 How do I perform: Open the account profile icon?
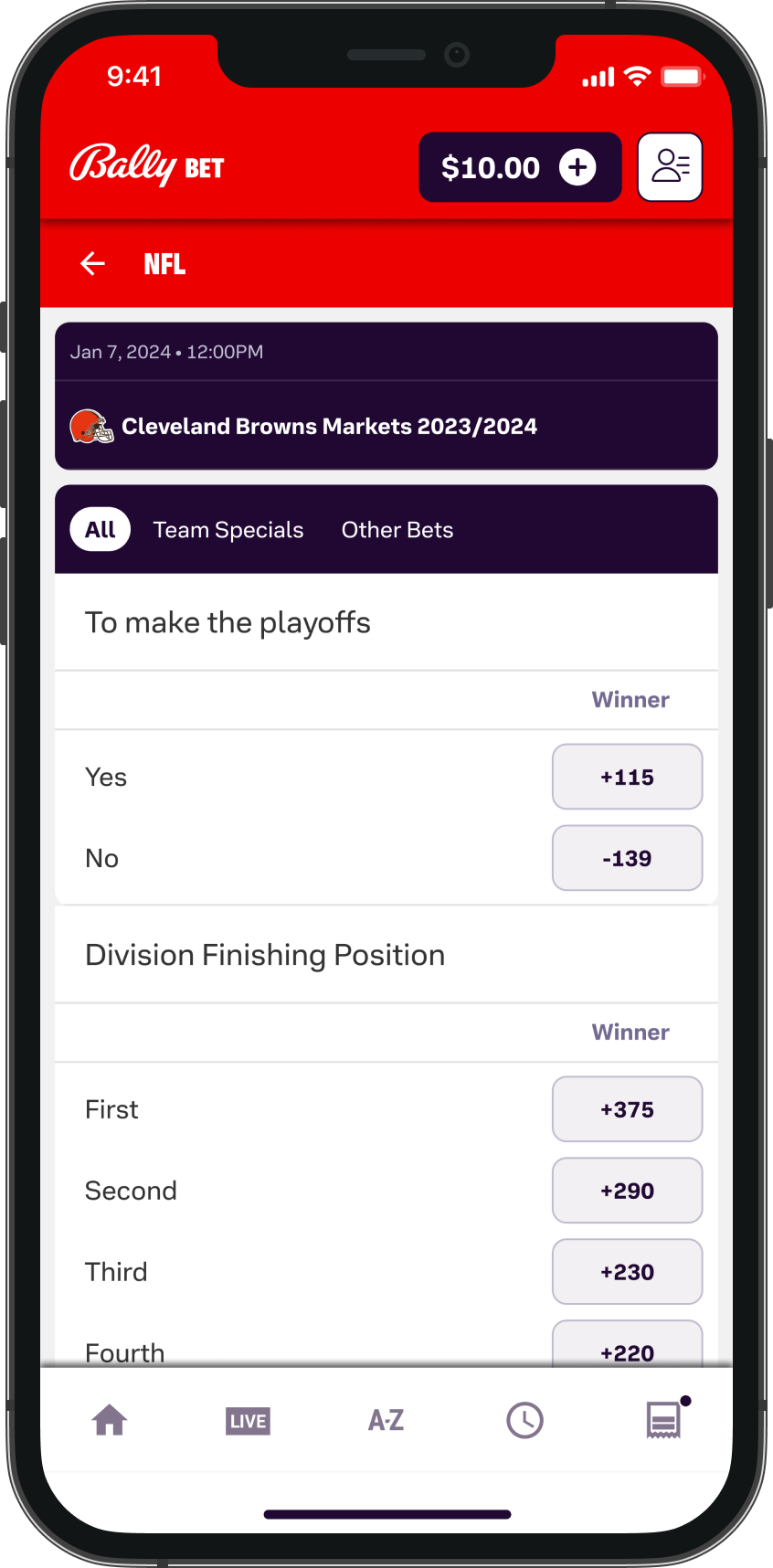670,167
